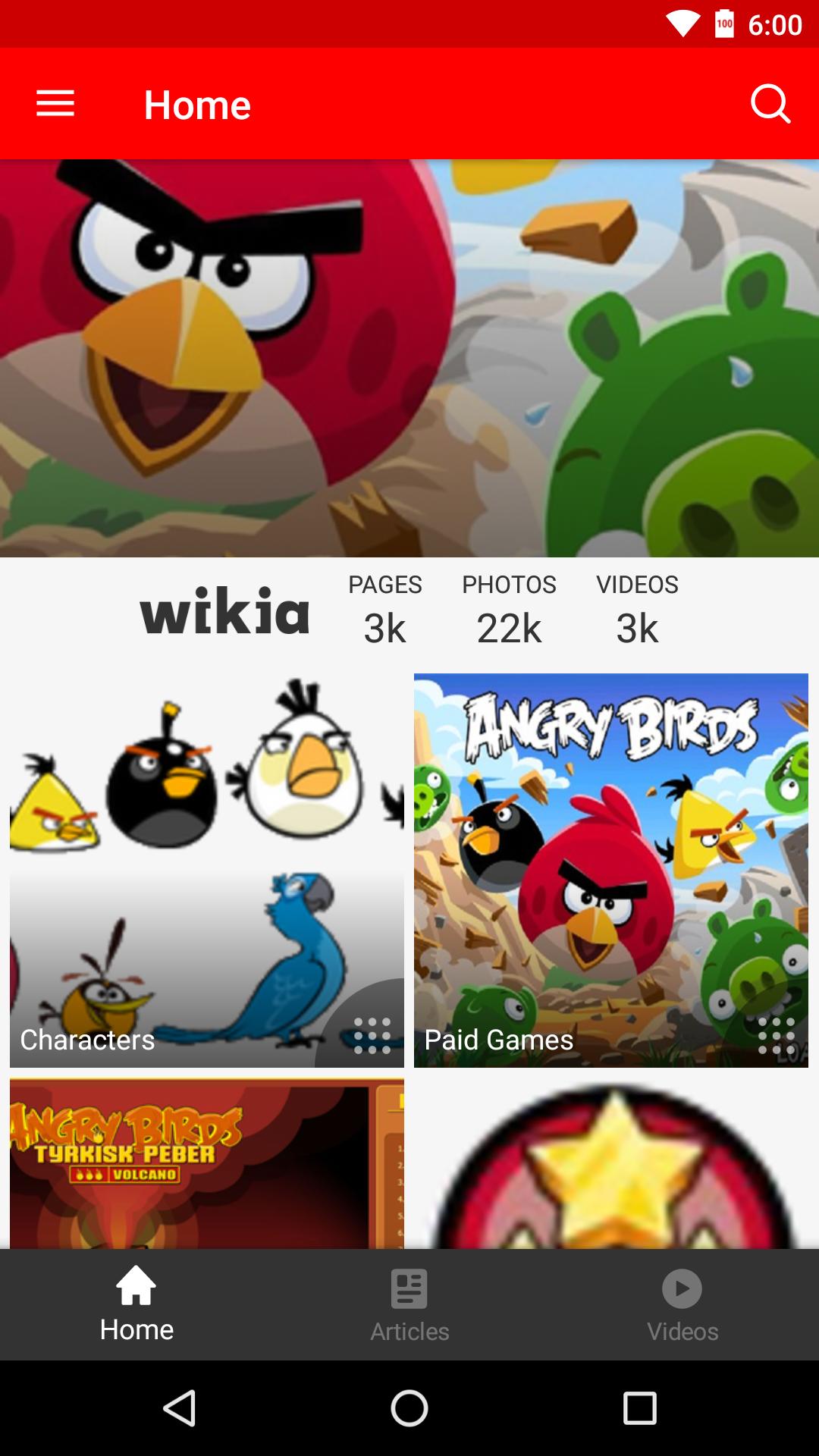Tap the grid dots icon on Characters
819x1456 pixels.
[372, 1036]
